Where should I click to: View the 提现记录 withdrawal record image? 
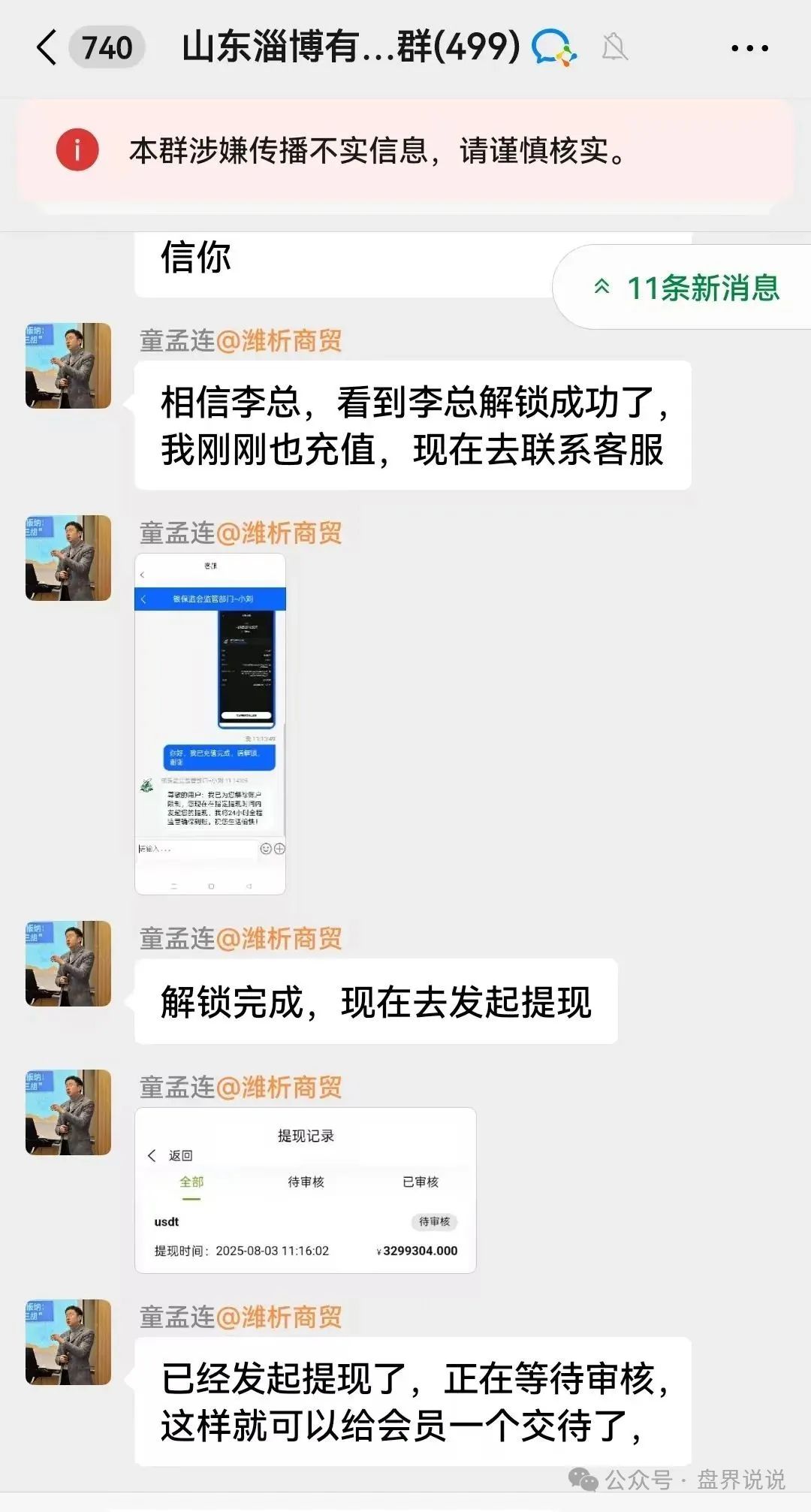point(305,1190)
